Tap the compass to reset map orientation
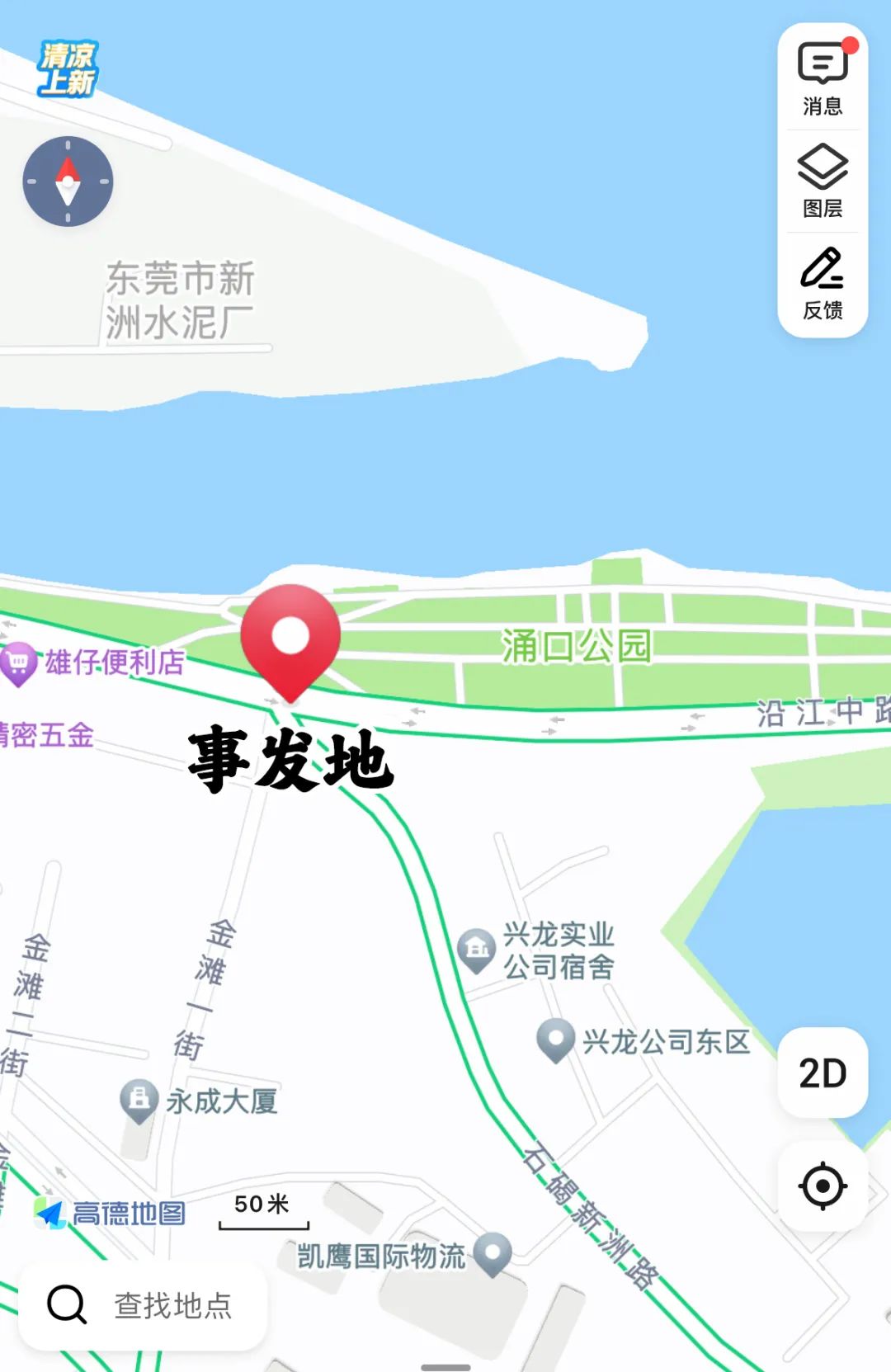This screenshot has width=891, height=1372. [x=68, y=182]
